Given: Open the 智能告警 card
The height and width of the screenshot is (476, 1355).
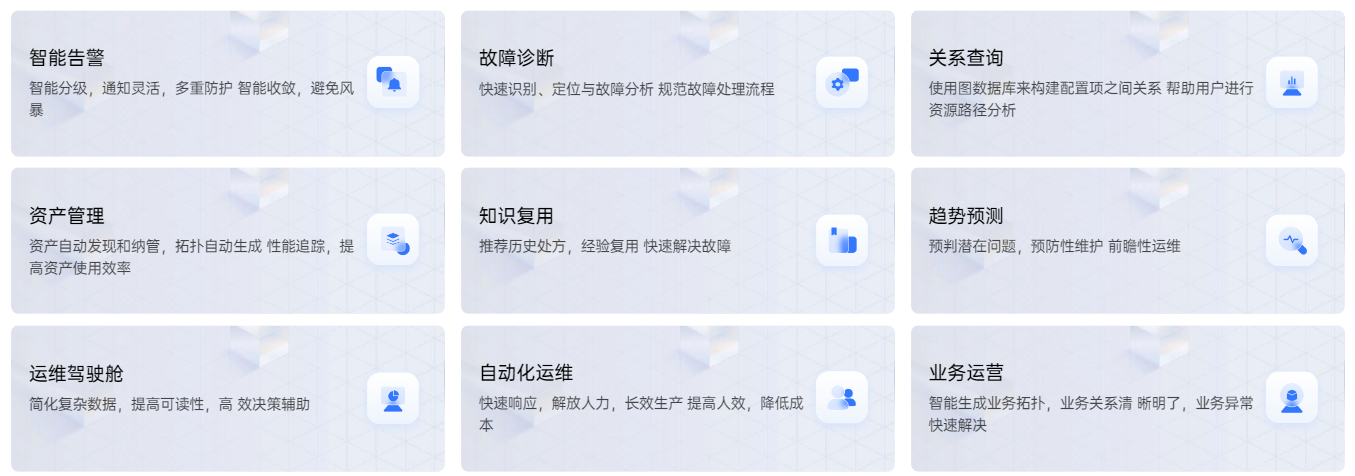Looking at the screenshot, I should pos(228,84).
